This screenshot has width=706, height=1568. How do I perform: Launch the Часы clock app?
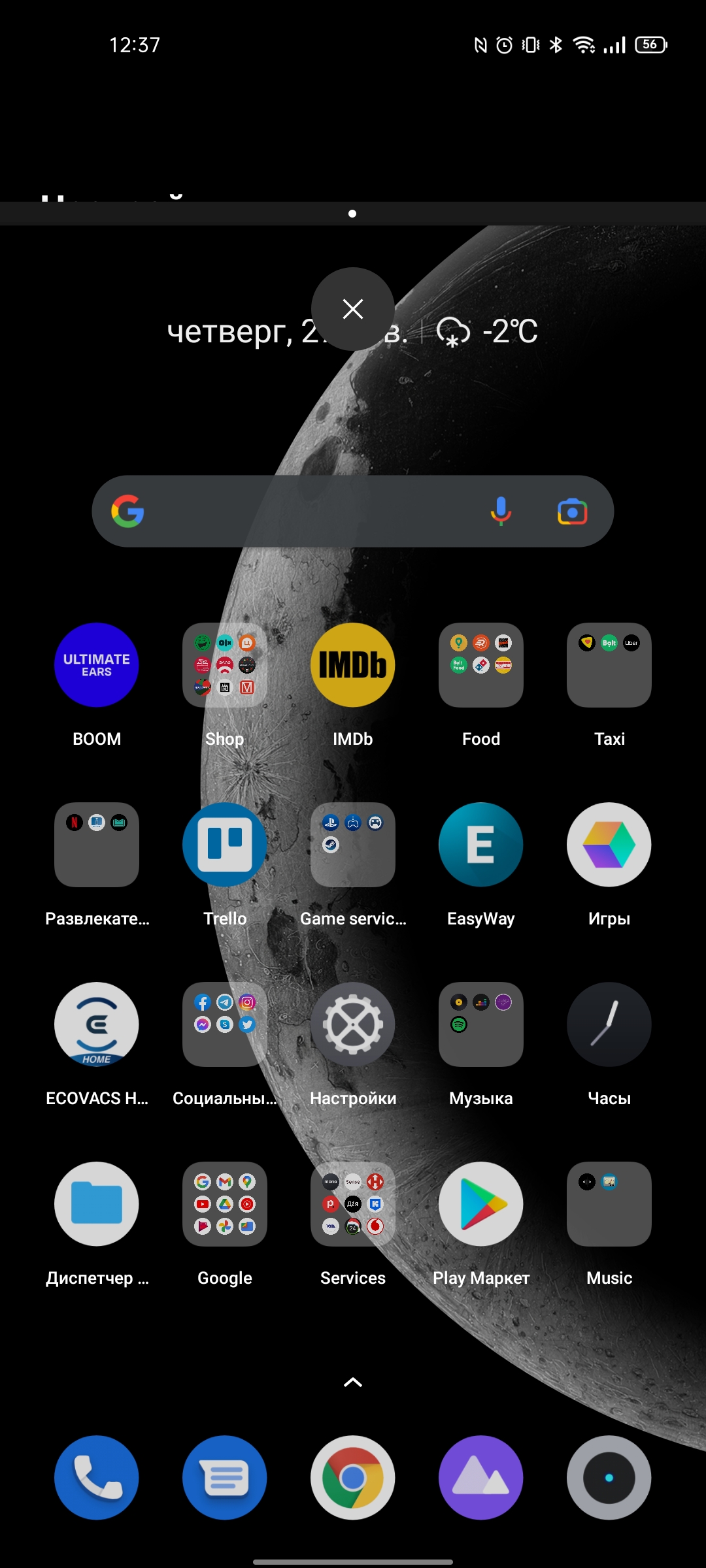609,1024
